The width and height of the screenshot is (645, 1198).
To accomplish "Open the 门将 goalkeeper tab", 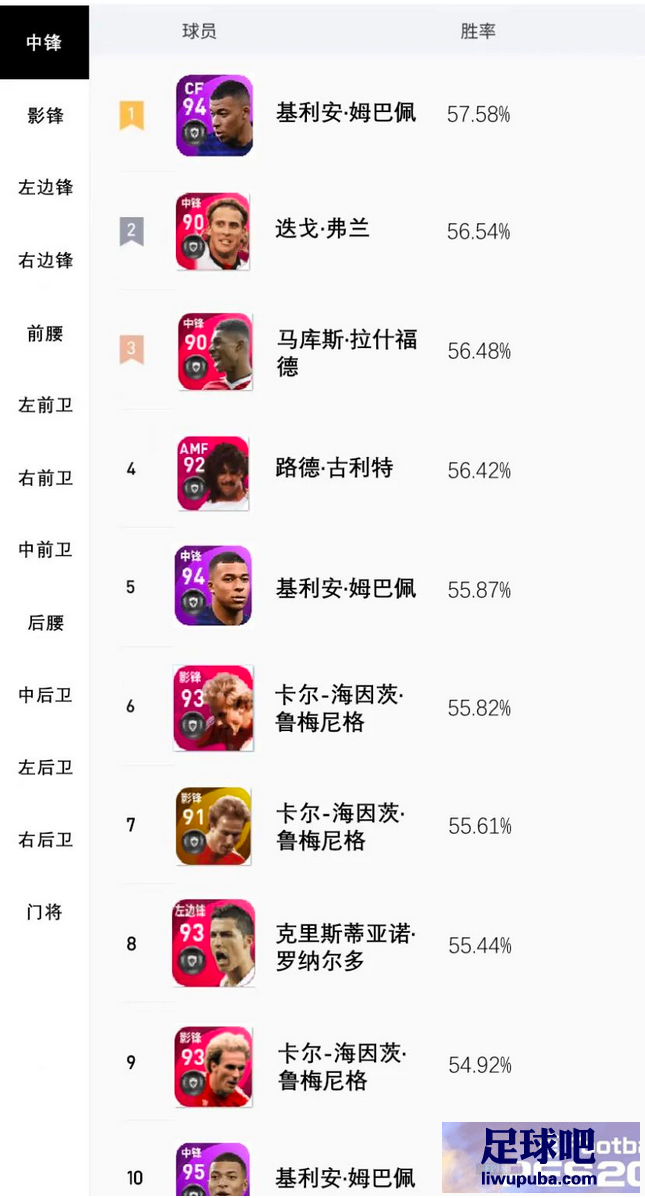I will point(45,911).
